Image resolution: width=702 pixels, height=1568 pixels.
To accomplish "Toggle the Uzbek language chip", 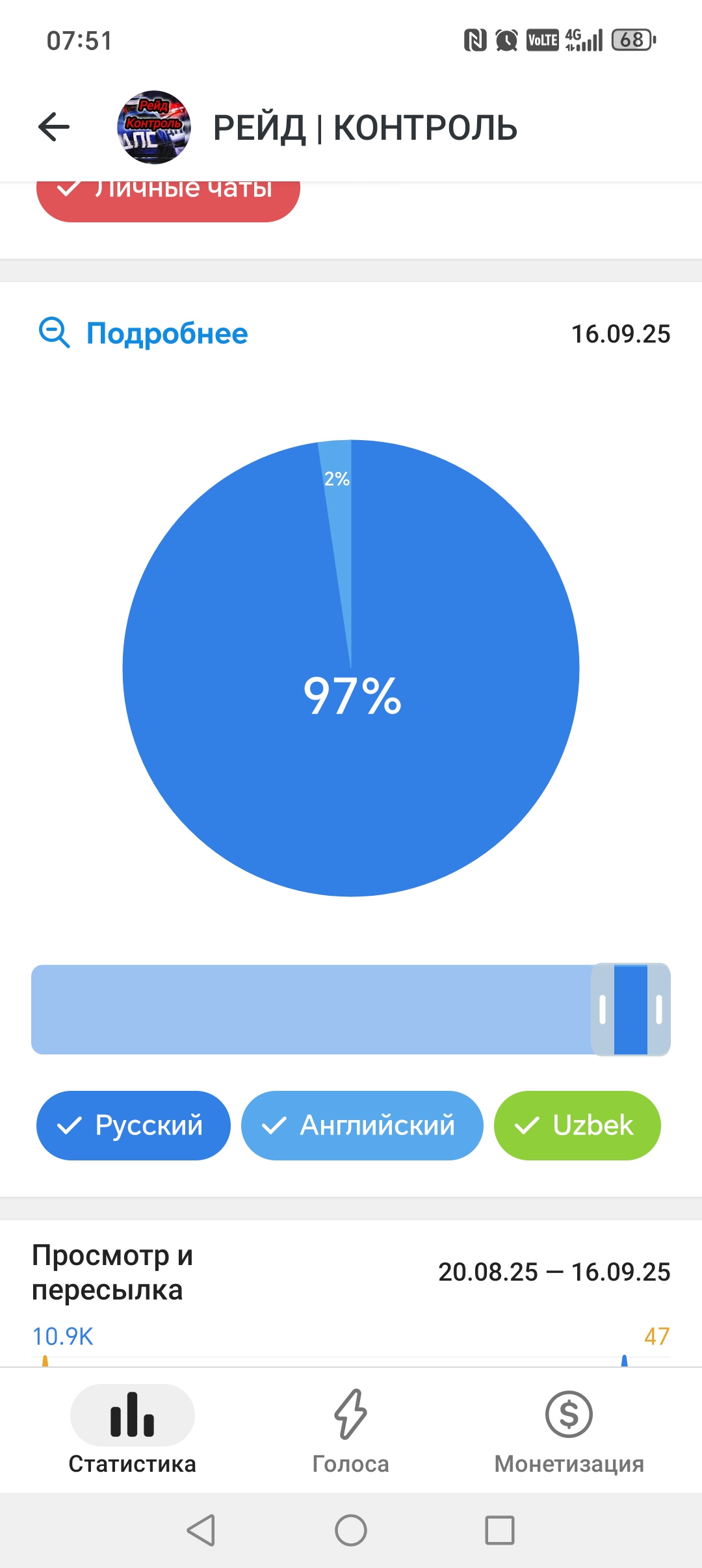I will tap(577, 1125).
